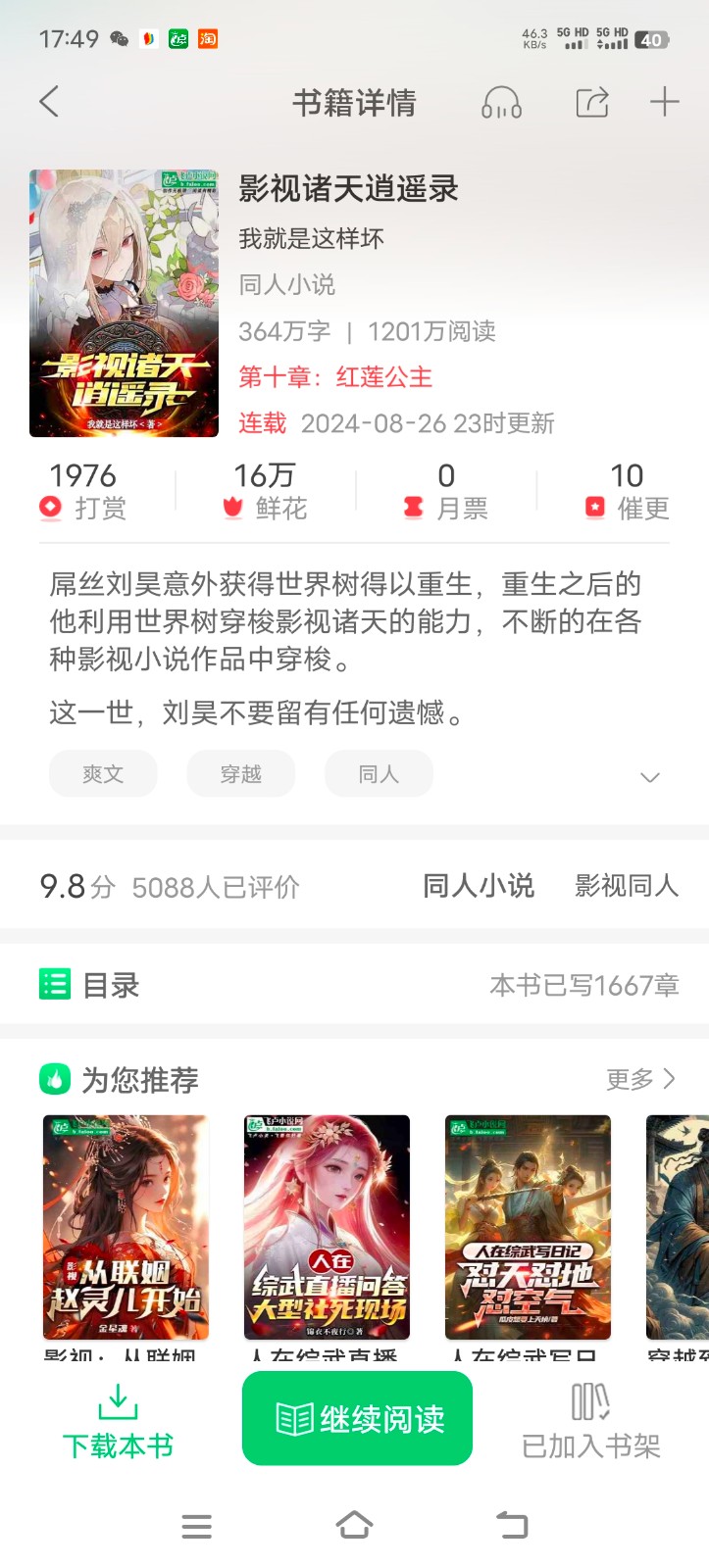
Task: Share this book
Action: 591,102
